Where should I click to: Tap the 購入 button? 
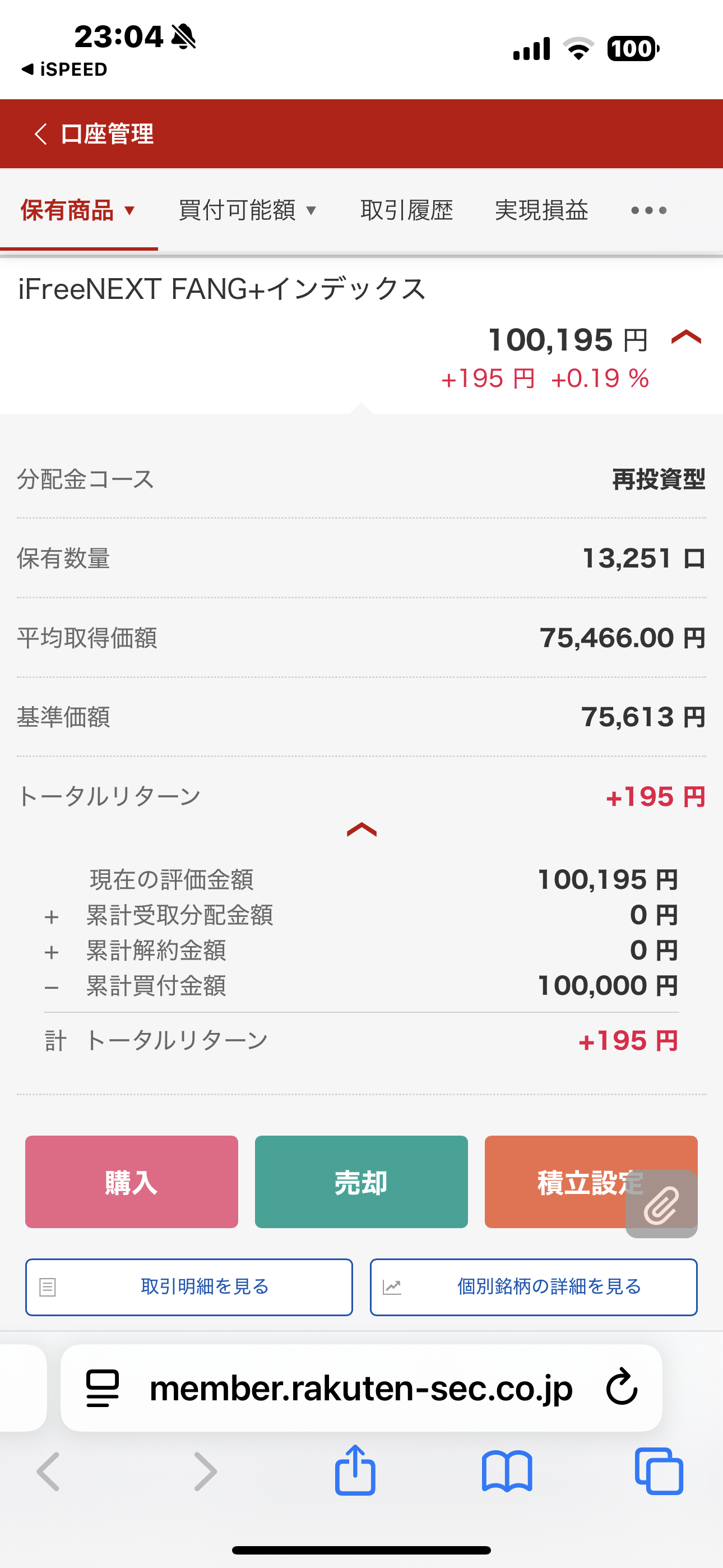click(x=132, y=1182)
